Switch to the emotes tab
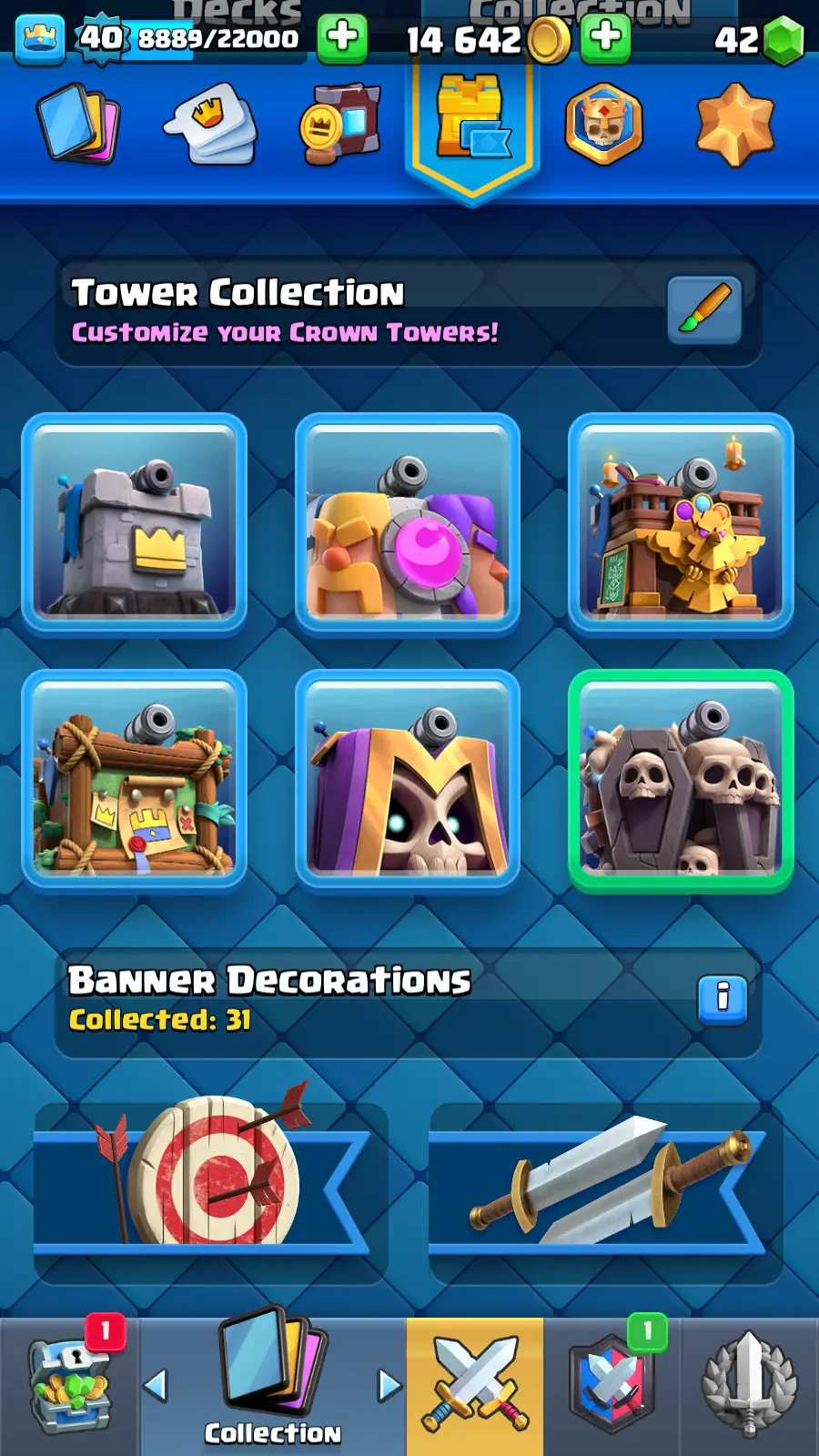Image resolution: width=819 pixels, height=1456 pixels. click(x=210, y=124)
